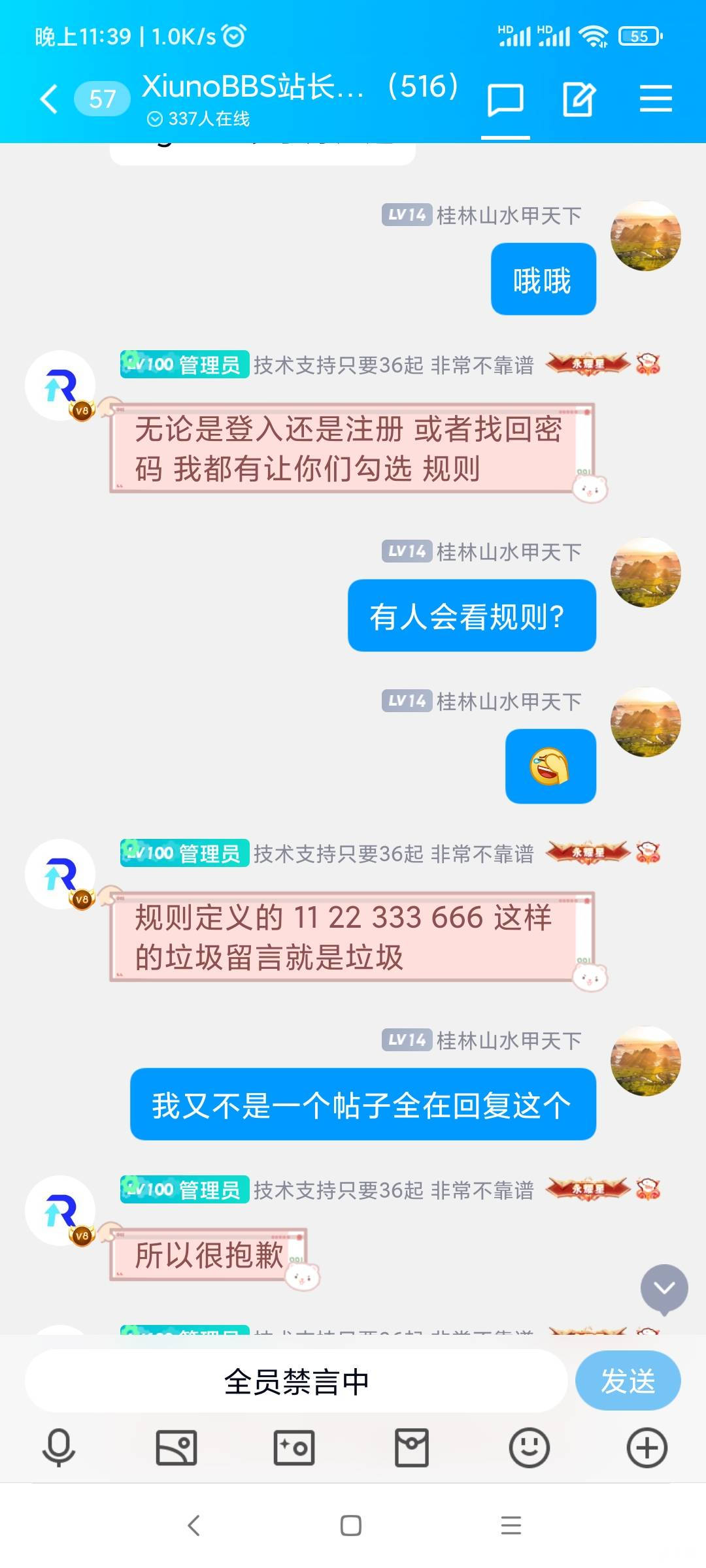Viewport: 706px width, 1568px height.
Task: Tap the system home button
Action: [x=351, y=1526]
